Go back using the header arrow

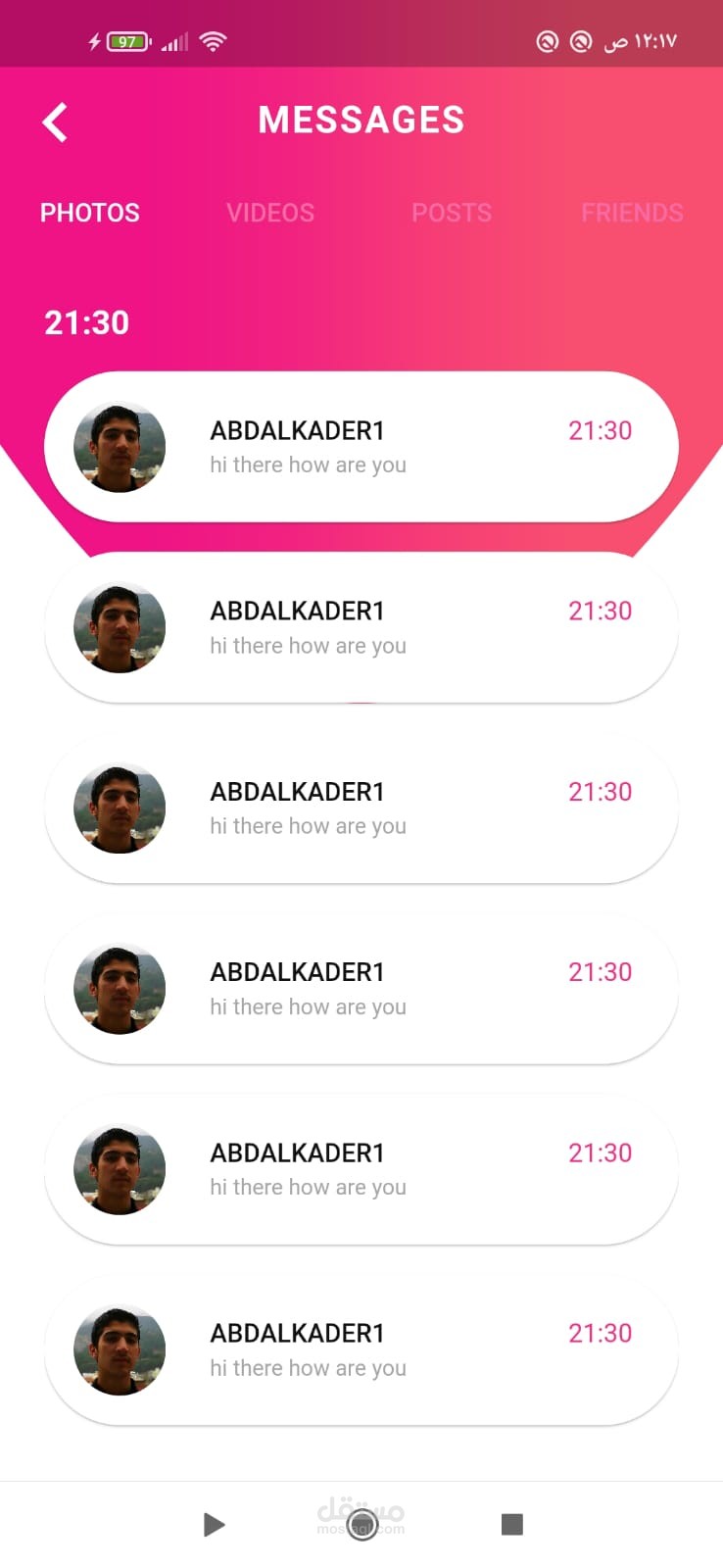(56, 122)
